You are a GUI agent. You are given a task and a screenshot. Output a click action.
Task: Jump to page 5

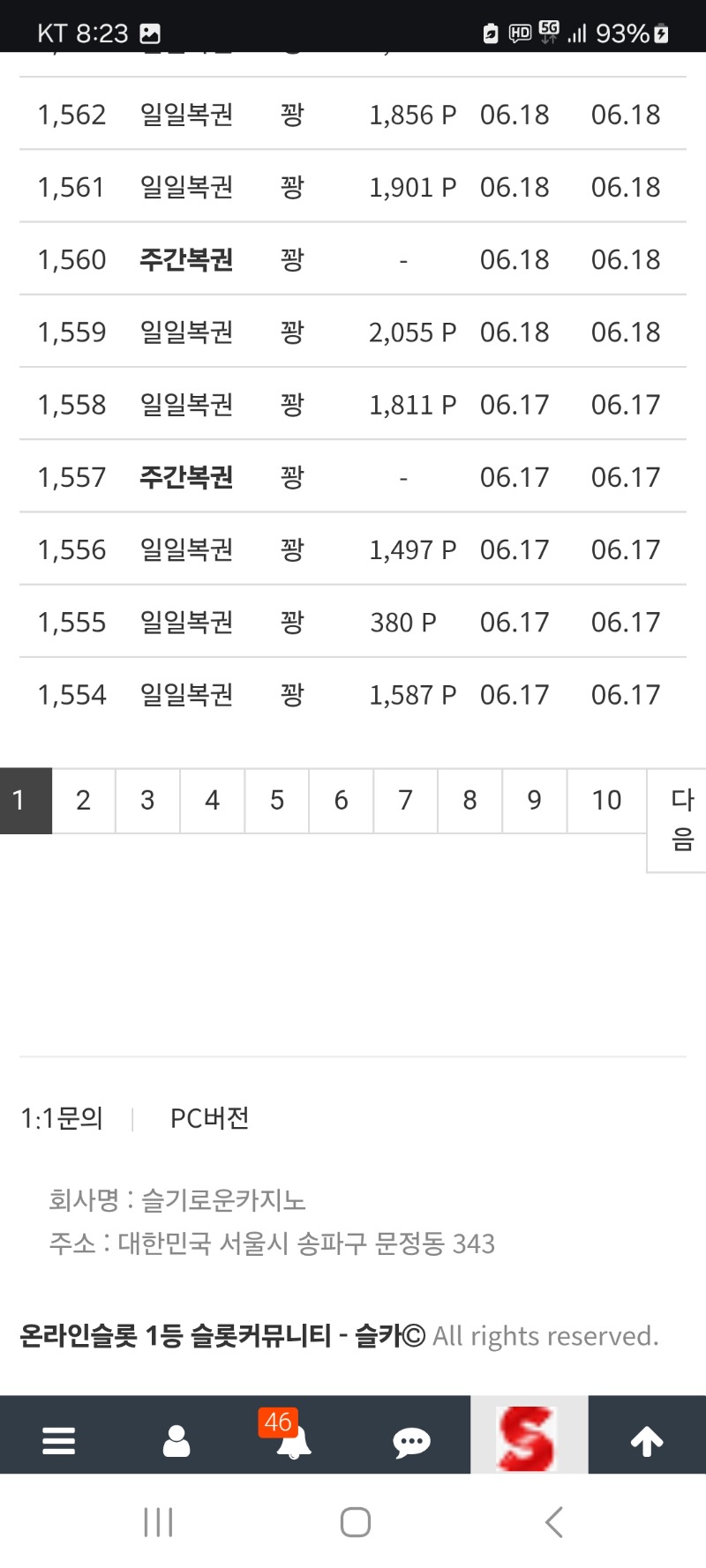click(x=277, y=800)
